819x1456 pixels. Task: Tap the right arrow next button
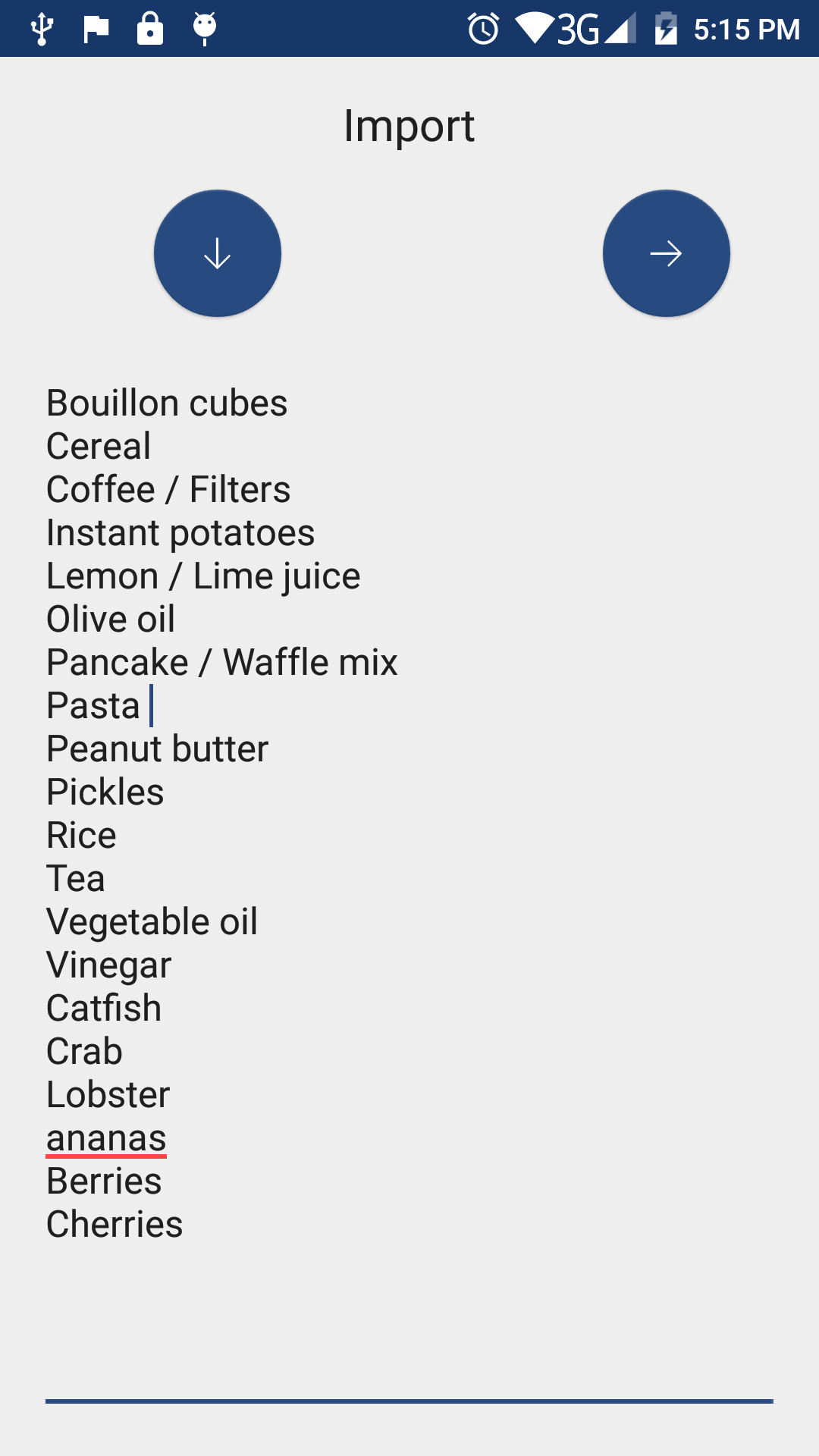point(666,253)
